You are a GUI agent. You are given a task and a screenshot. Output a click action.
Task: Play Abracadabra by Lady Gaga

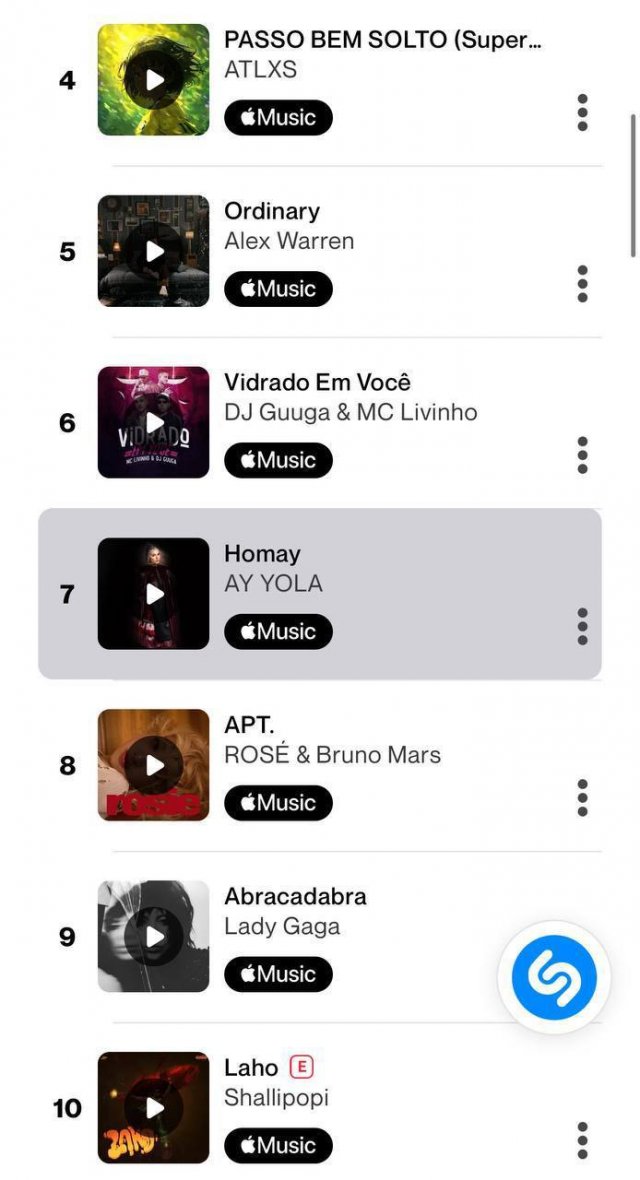click(x=154, y=936)
